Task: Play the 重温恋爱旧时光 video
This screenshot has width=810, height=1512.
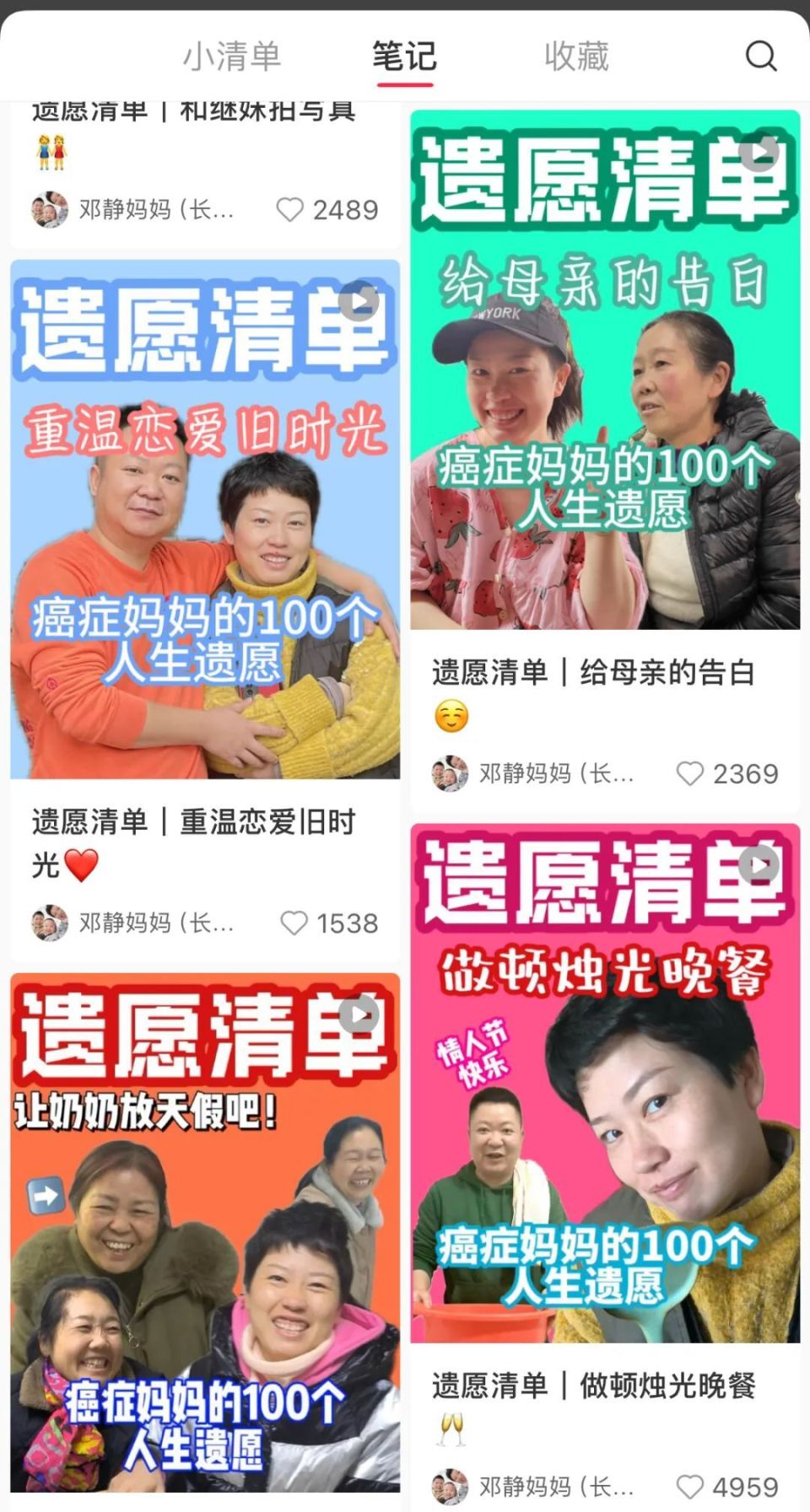Action: tap(359, 301)
